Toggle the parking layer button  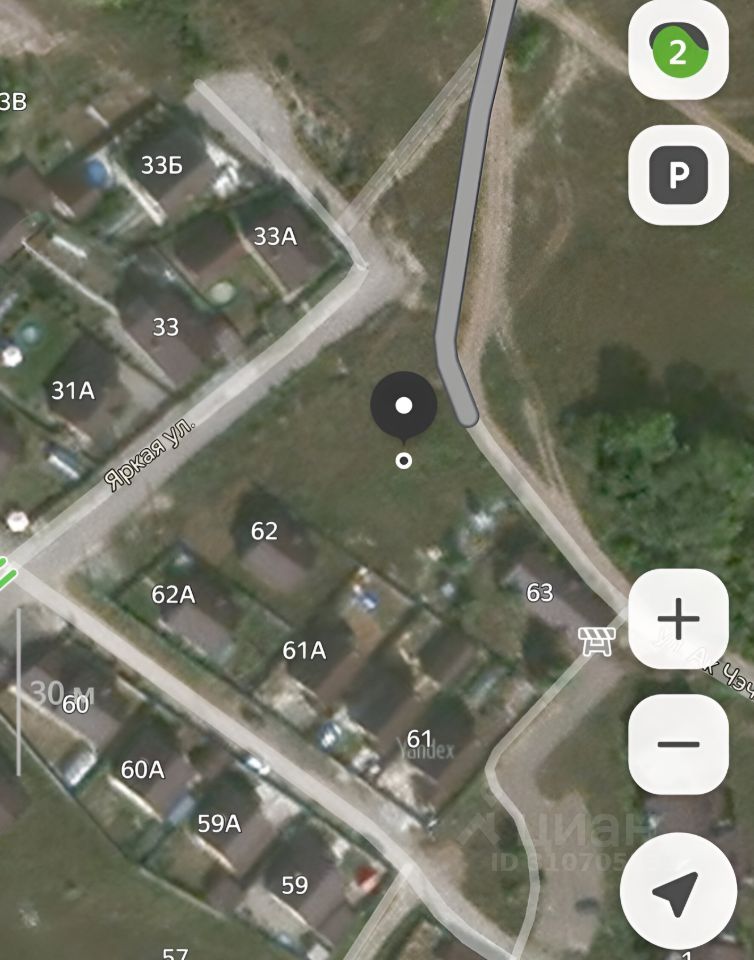[678, 175]
